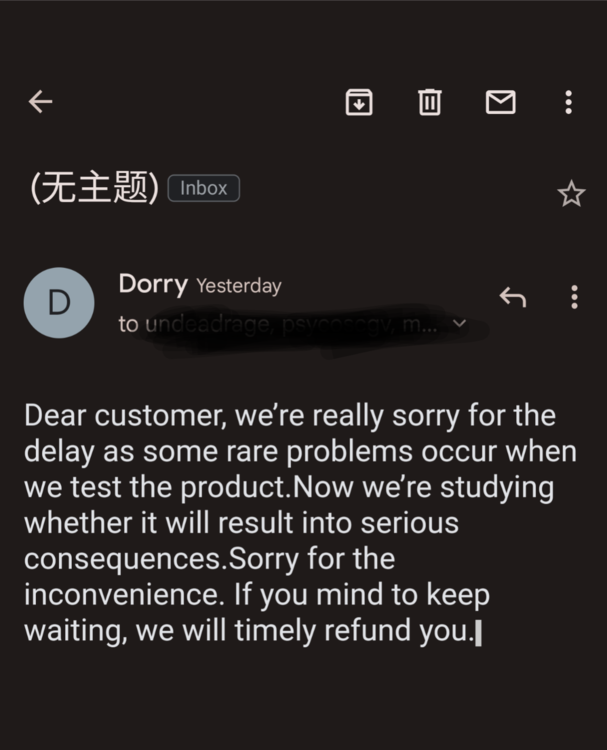The image size is (607, 750).
Task: Open message options next to reply arrow
Action: tap(574, 297)
